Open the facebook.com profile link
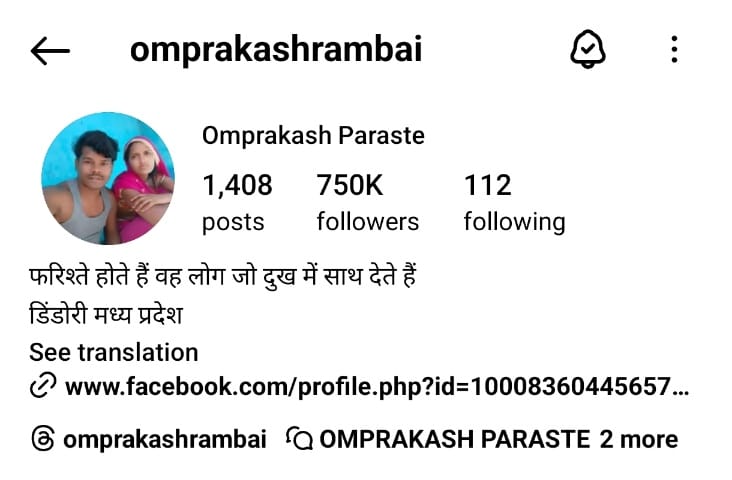The width and height of the screenshot is (732, 480). [375, 386]
